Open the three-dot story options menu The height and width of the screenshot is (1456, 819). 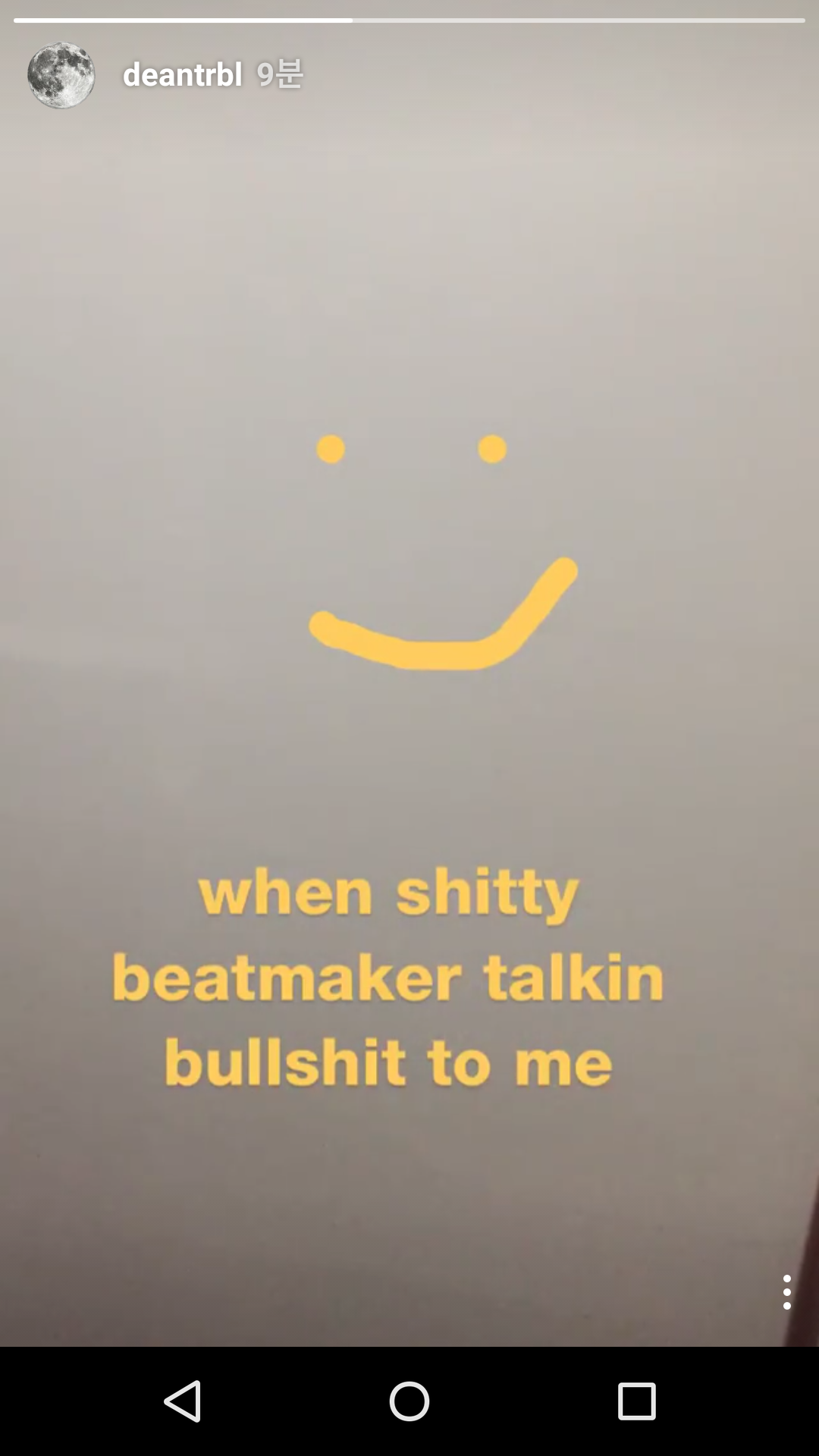[786, 1291]
